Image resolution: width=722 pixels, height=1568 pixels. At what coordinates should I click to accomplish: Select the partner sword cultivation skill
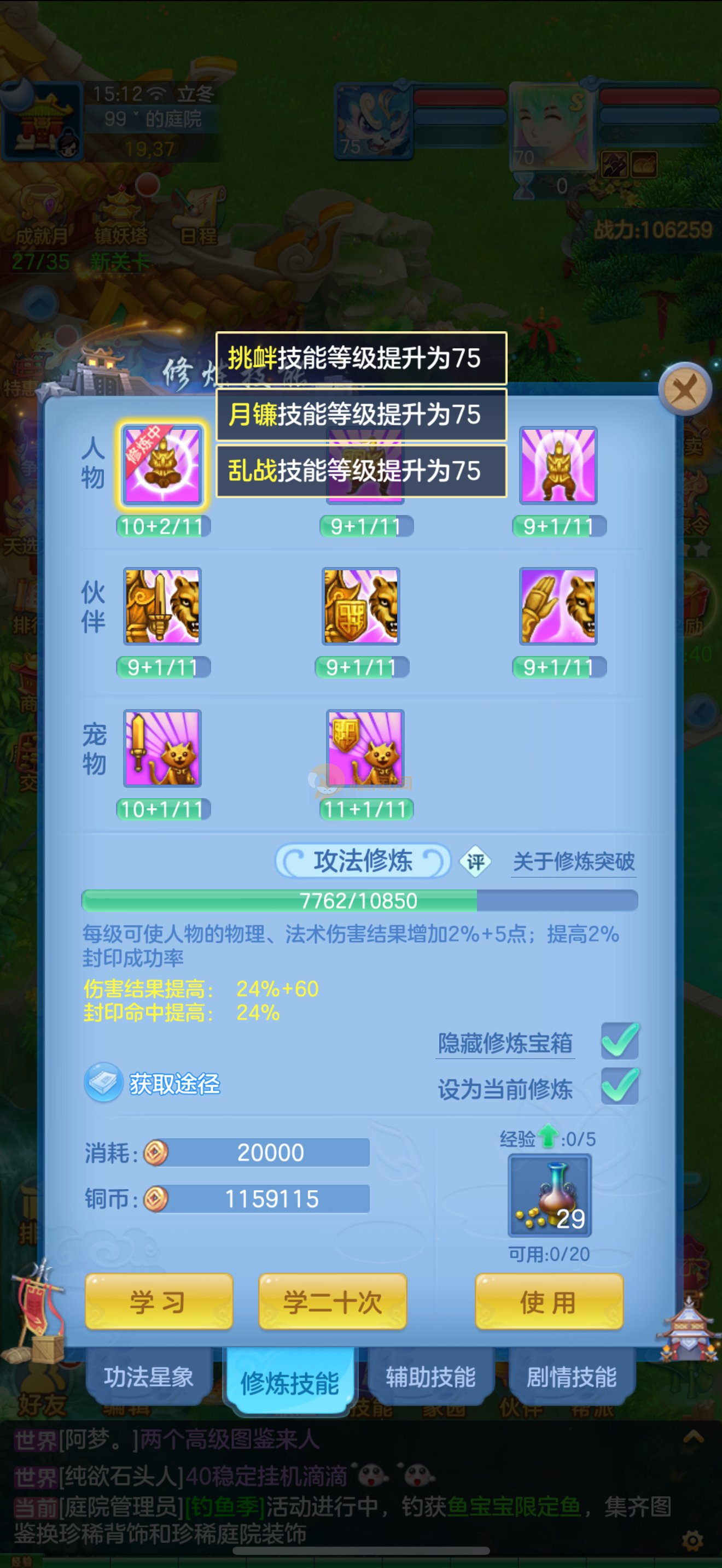162,606
